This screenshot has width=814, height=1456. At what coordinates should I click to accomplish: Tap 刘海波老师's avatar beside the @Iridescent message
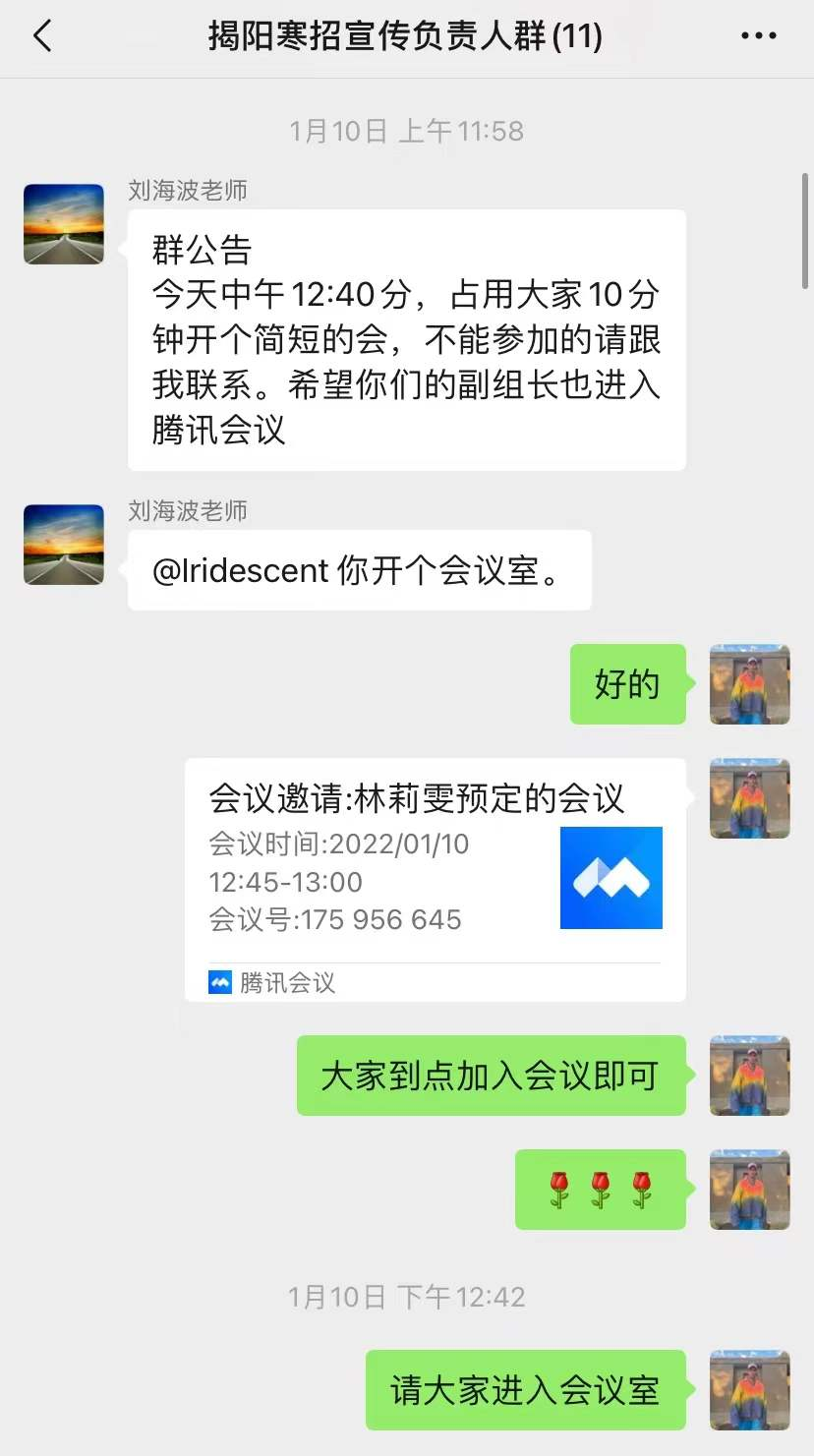tap(64, 545)
